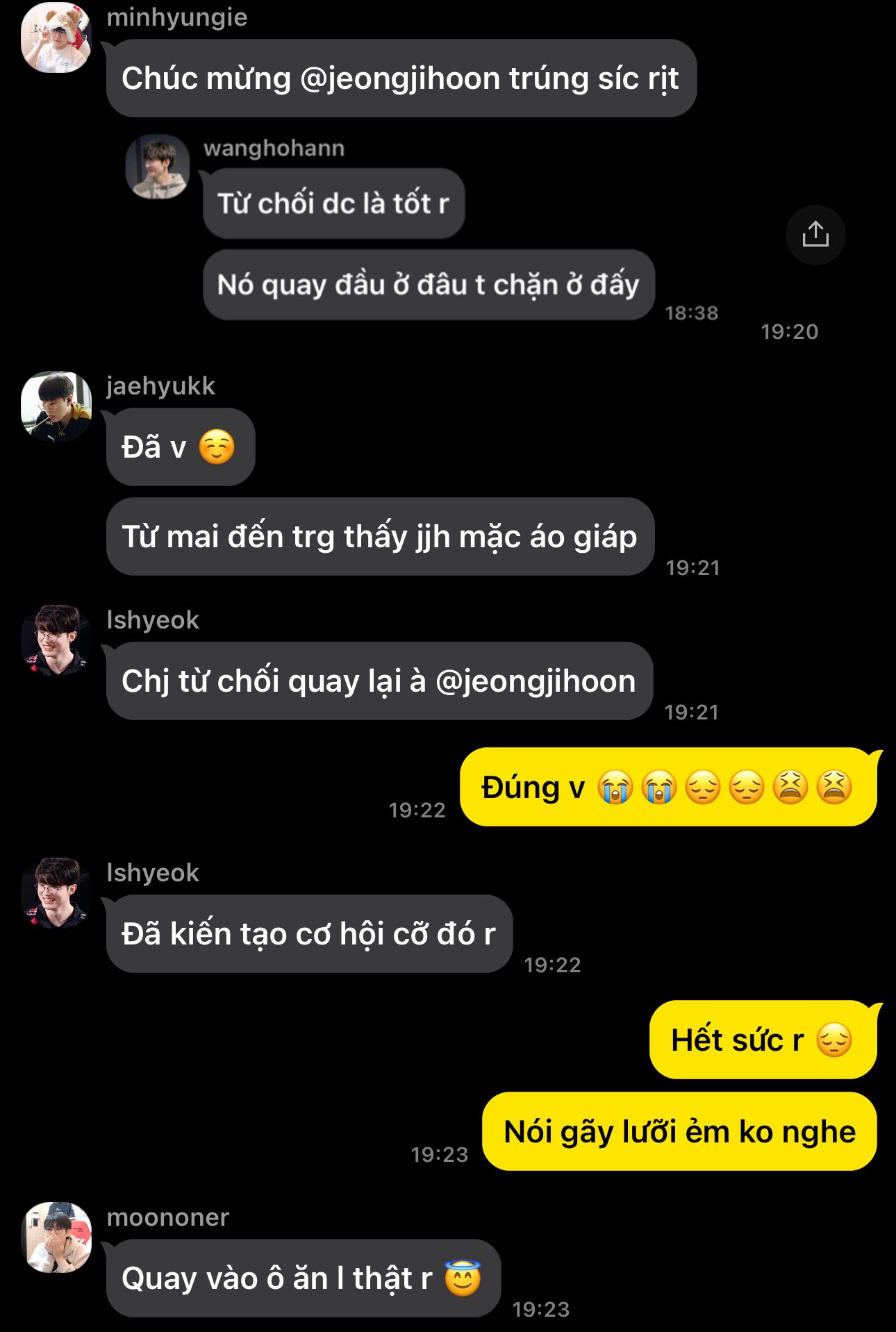896x1332 pixels.
Task: Tap the share icon beside the forwarded messages
Action: click(815, 235)
